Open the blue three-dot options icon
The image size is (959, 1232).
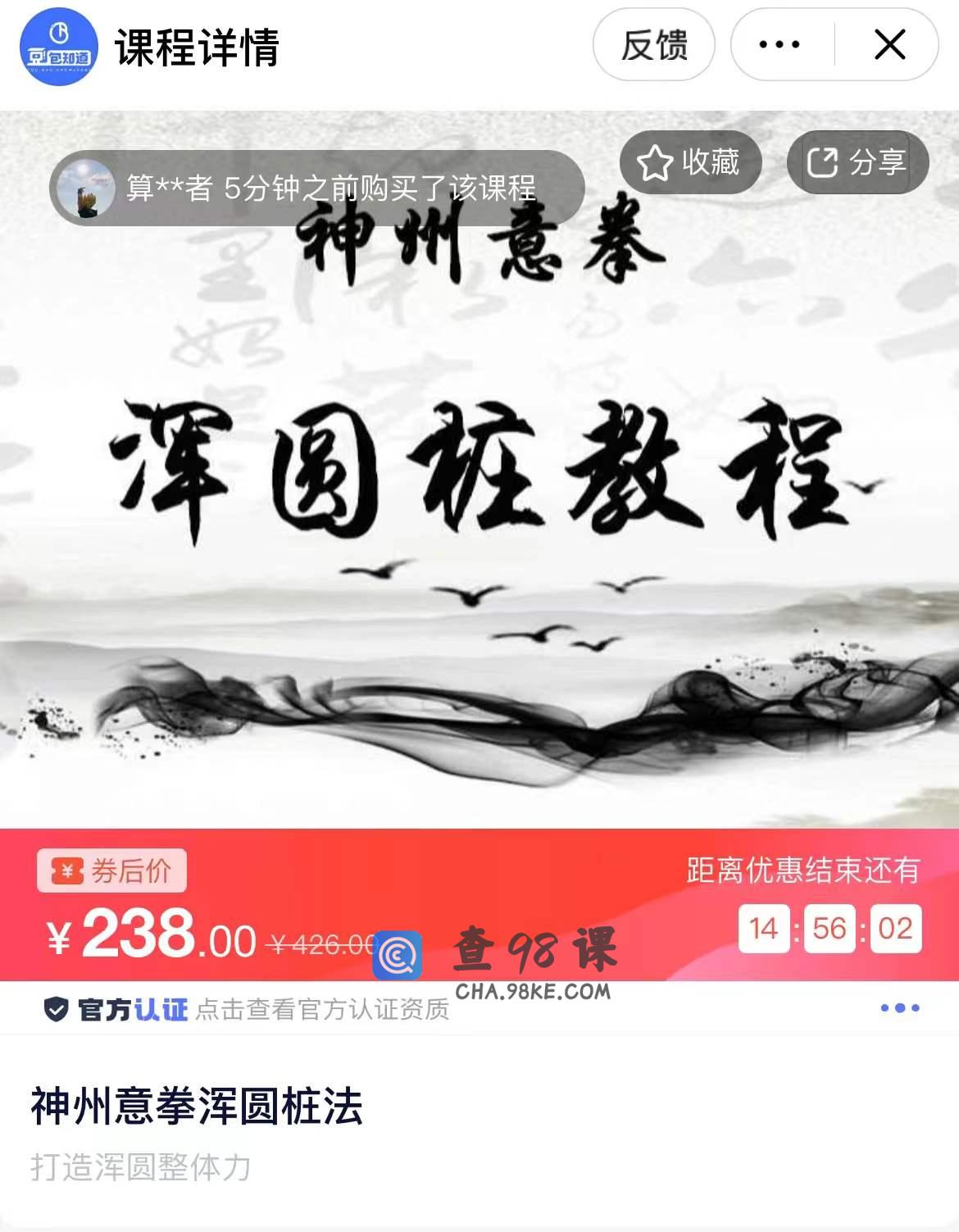tap(900, 1007)
